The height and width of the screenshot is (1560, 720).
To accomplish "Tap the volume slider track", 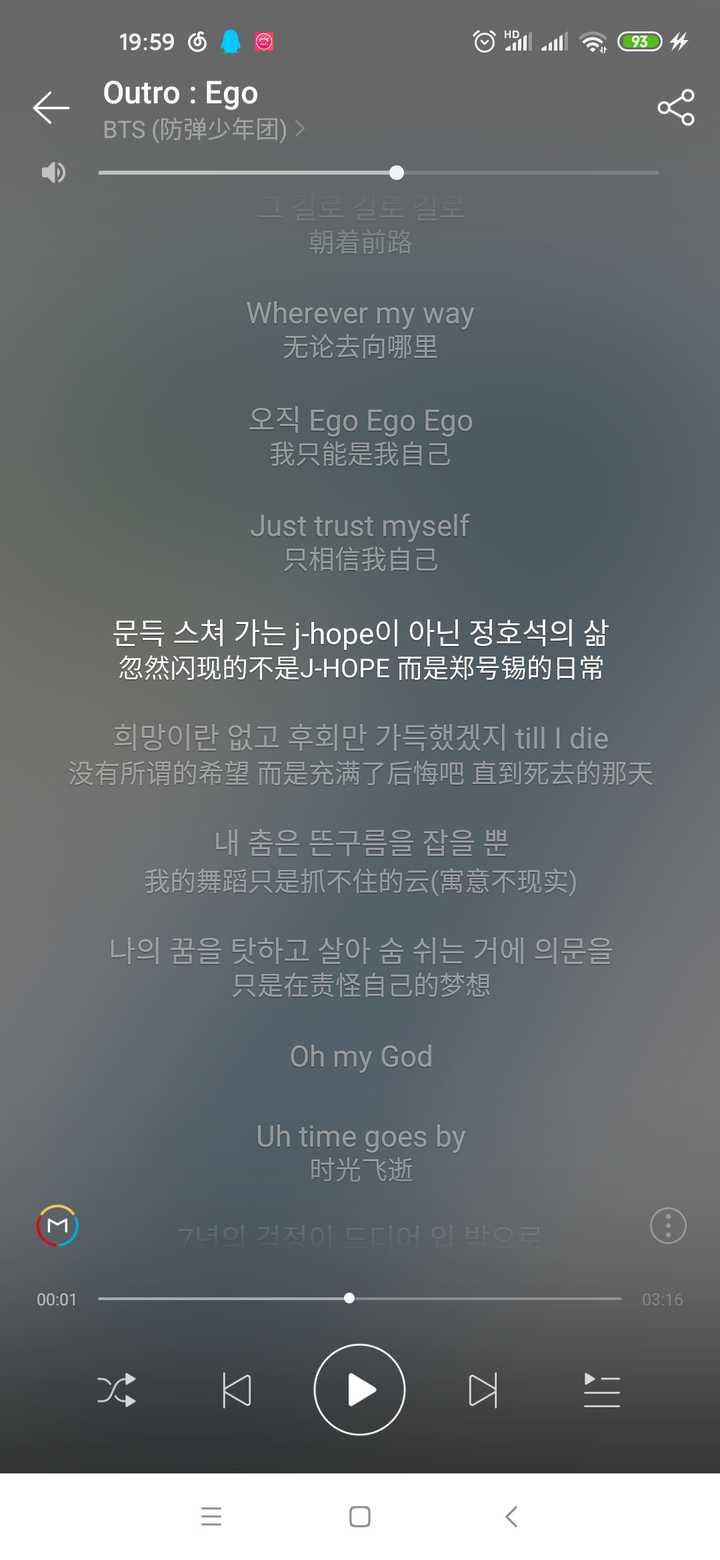I will coord(378,173).
